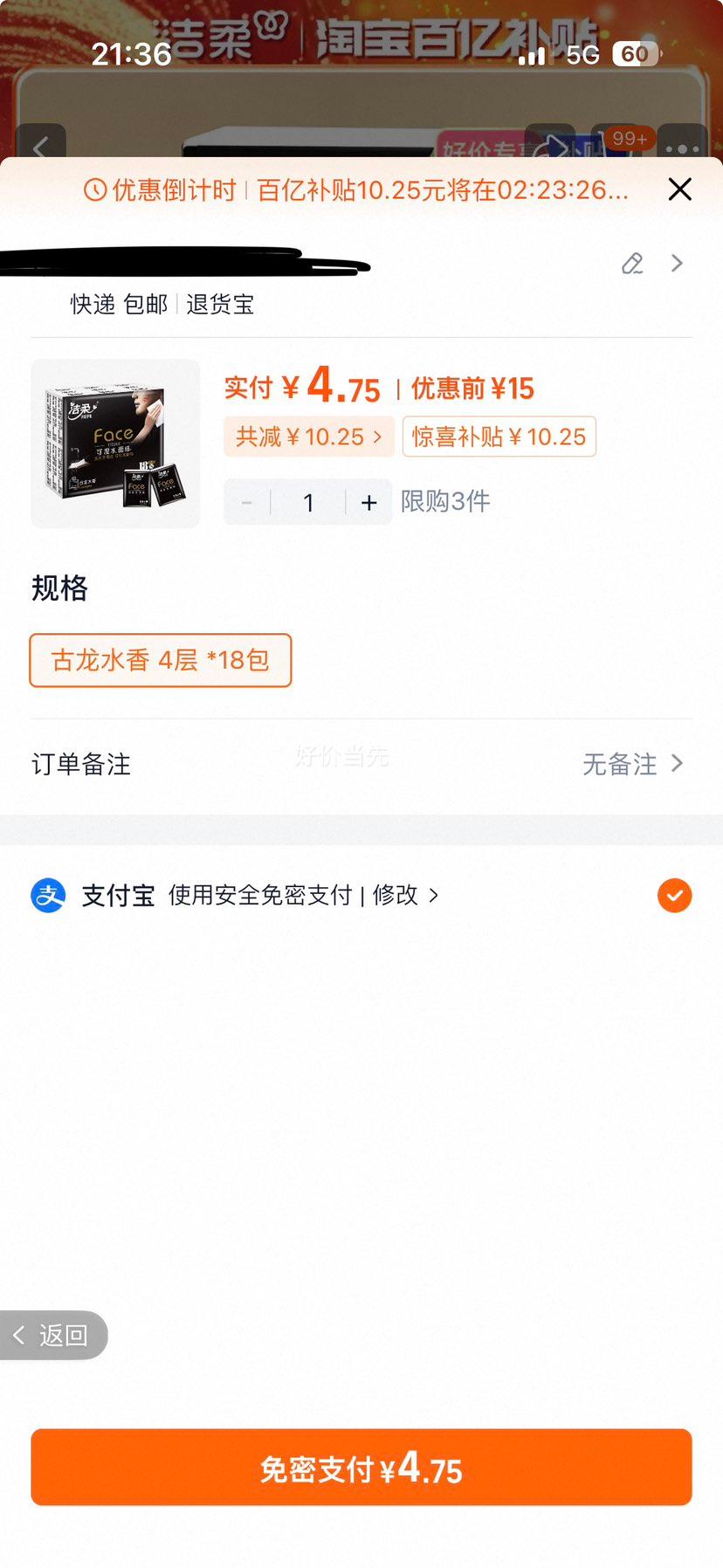Tap the 惊喜补贴¥10.25 subsidy tag
This screenshot has height=1568, width=723.
pos(499,437)
